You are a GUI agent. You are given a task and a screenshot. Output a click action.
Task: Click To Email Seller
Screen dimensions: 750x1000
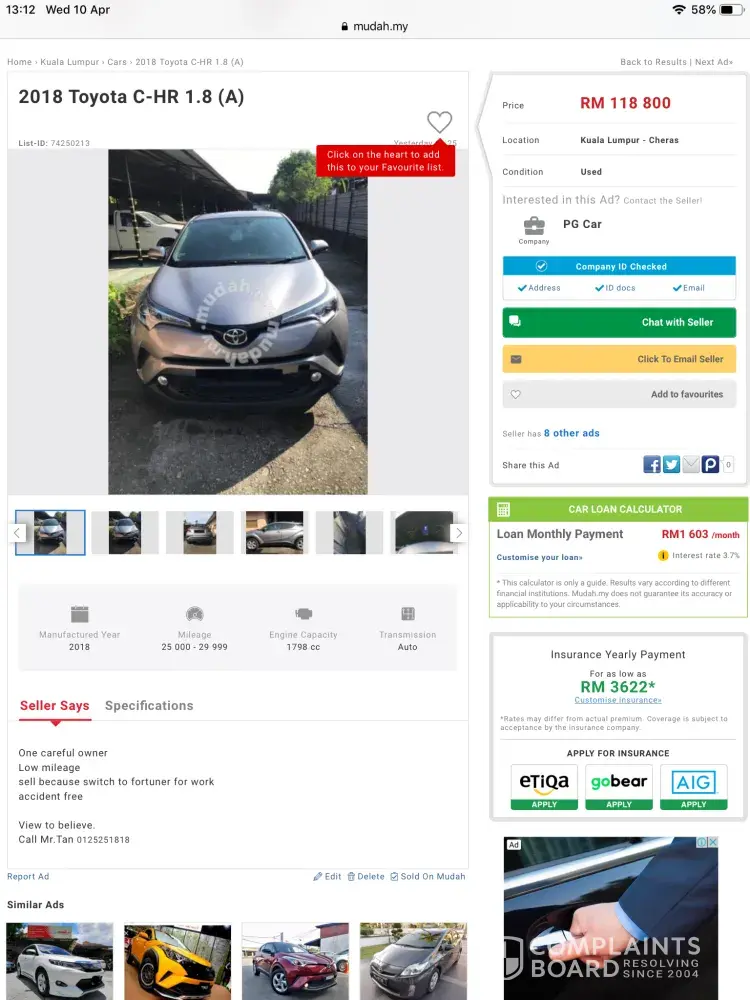619,359
